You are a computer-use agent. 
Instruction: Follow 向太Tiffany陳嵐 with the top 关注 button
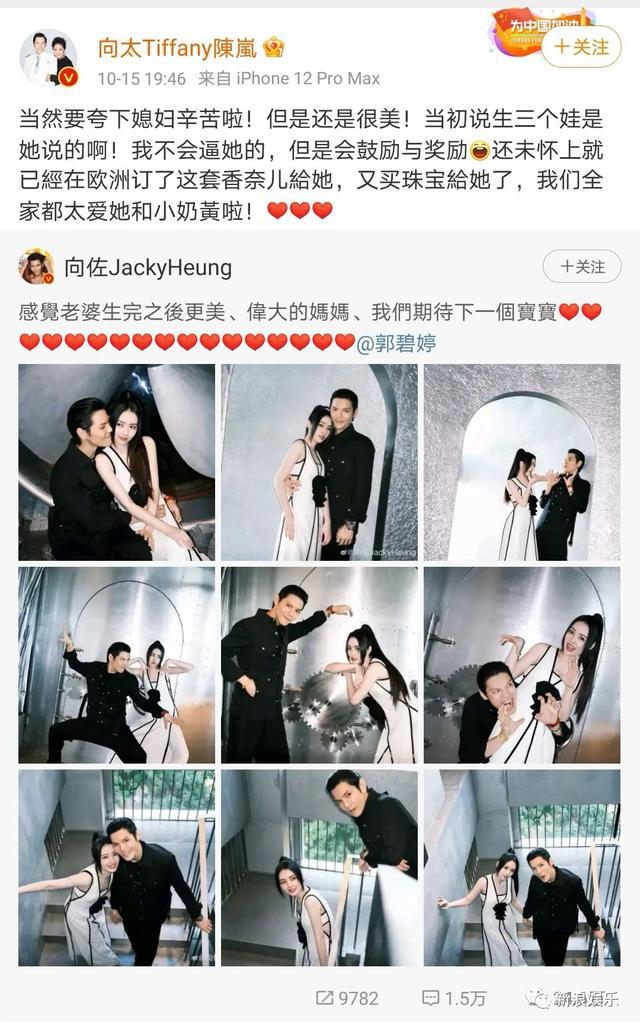click(x=581, y=47)
